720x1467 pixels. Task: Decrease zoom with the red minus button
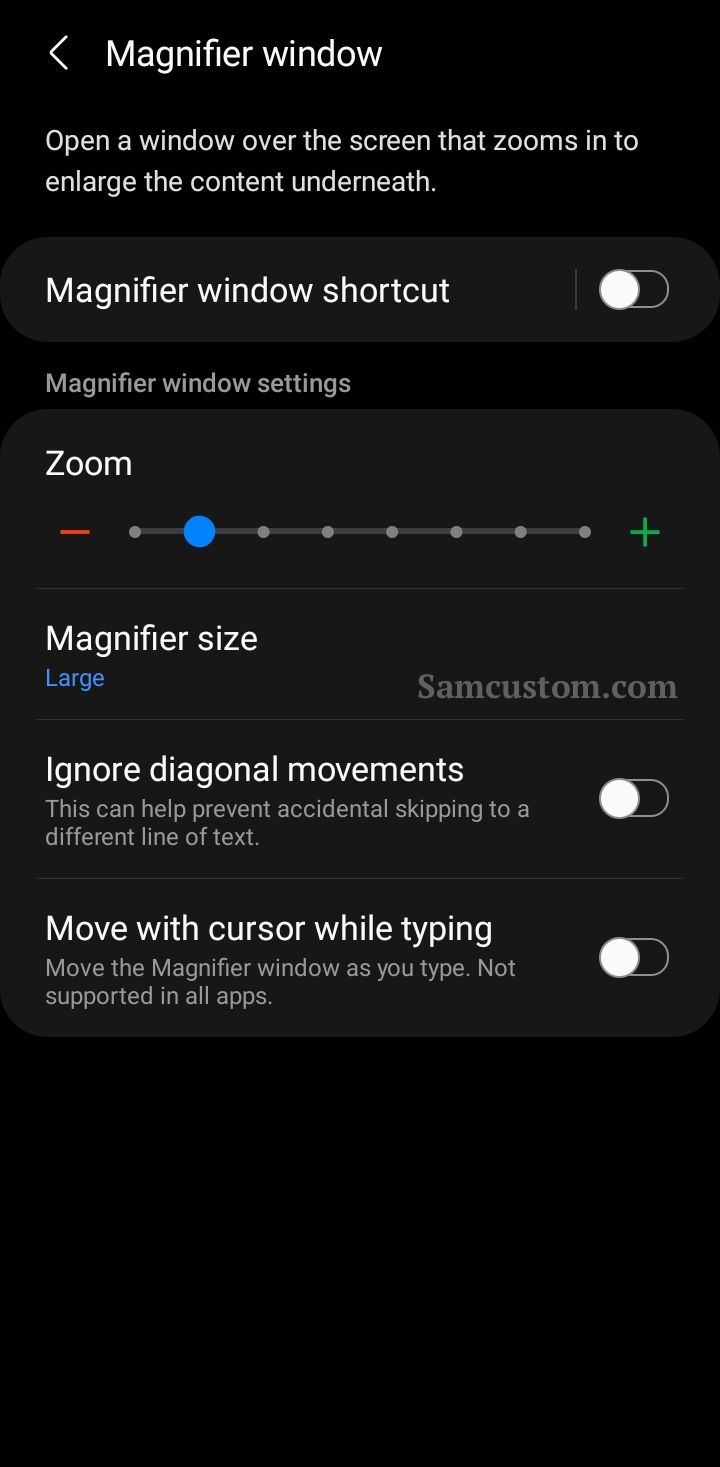(x=75, y=532)
